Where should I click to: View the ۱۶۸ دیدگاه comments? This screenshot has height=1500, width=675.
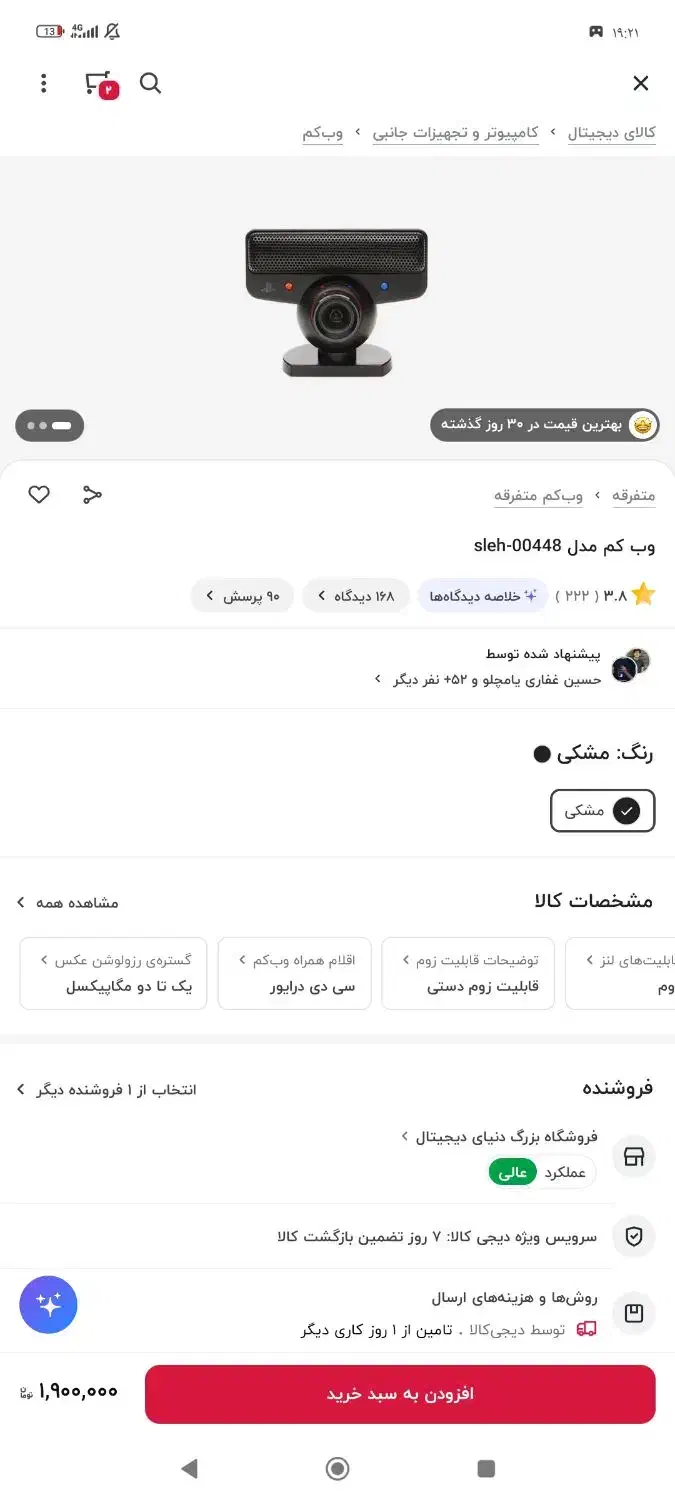point(356,596)
